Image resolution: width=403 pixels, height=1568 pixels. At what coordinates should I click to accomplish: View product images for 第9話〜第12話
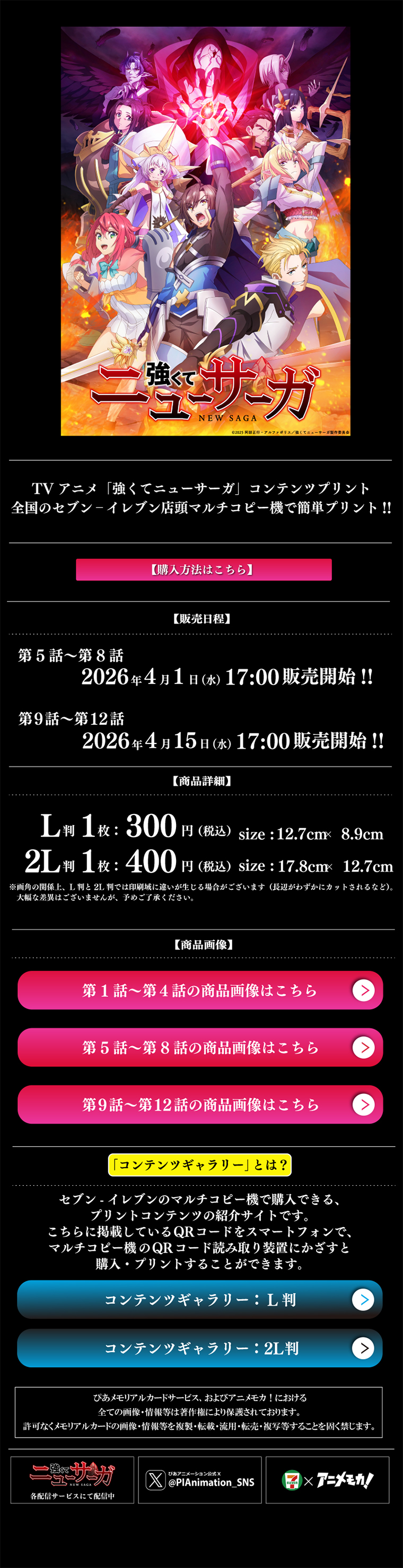[x=200, y=1104]
